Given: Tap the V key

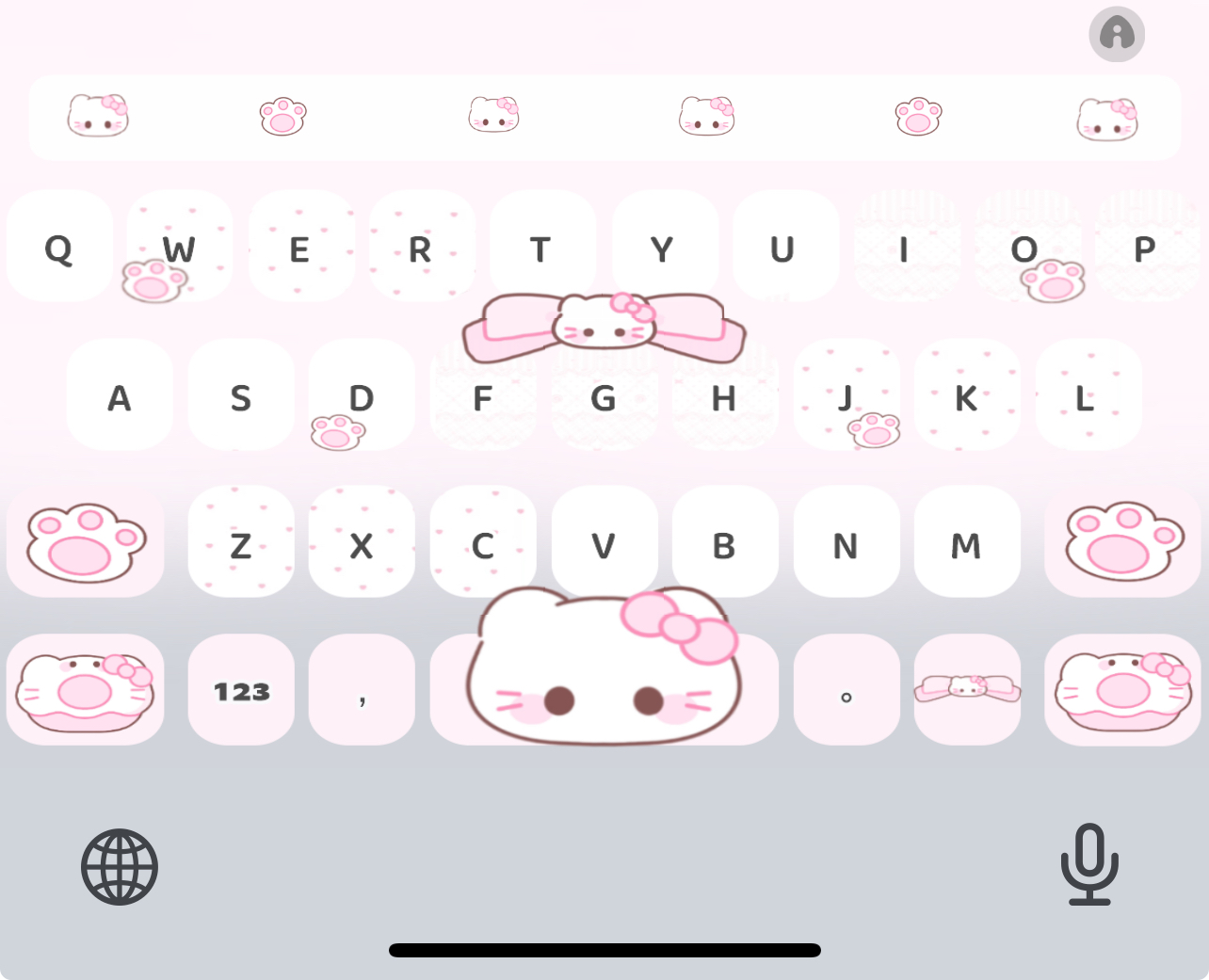Looking at the screenshot, I should pos(604,543).
